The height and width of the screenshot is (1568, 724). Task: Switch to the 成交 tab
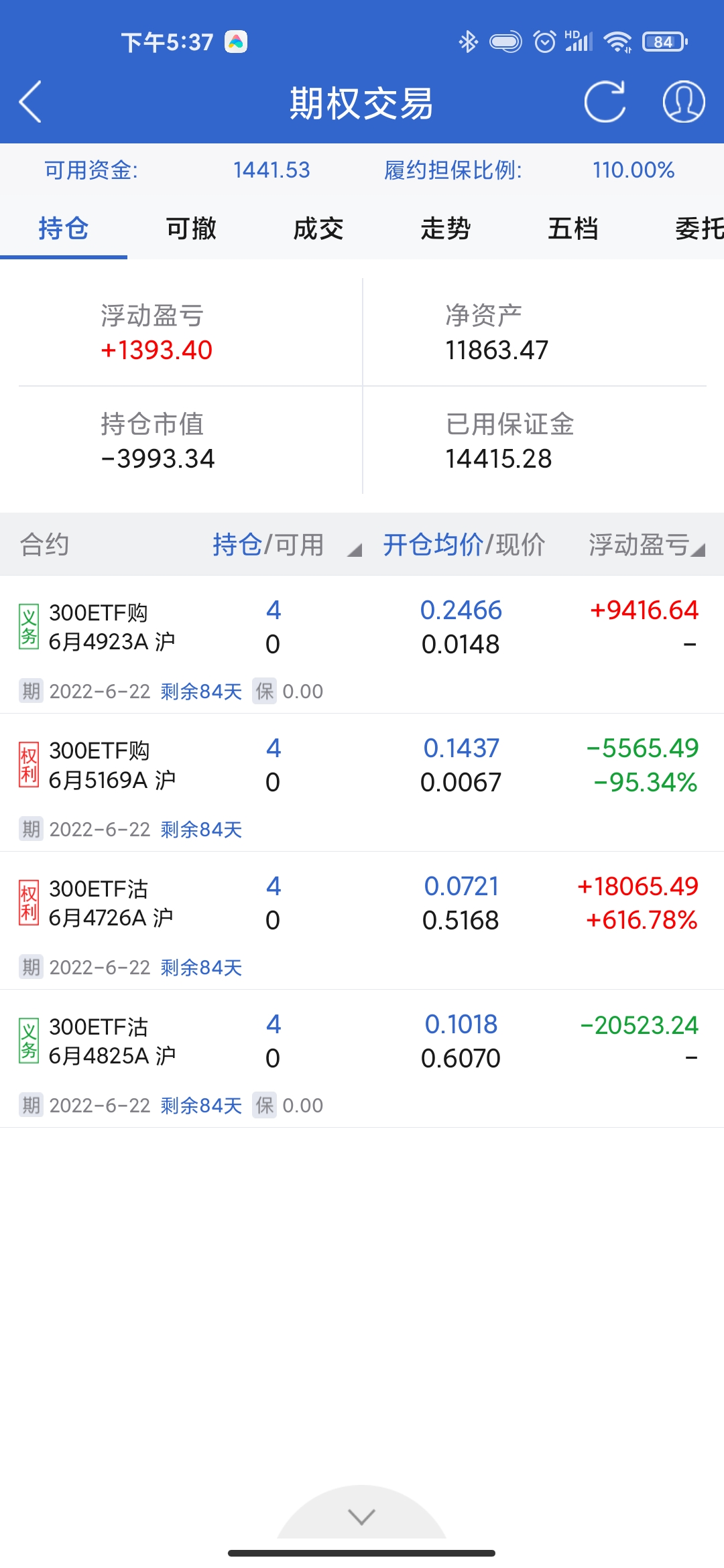pyautogui.click(x=318, y=228)
